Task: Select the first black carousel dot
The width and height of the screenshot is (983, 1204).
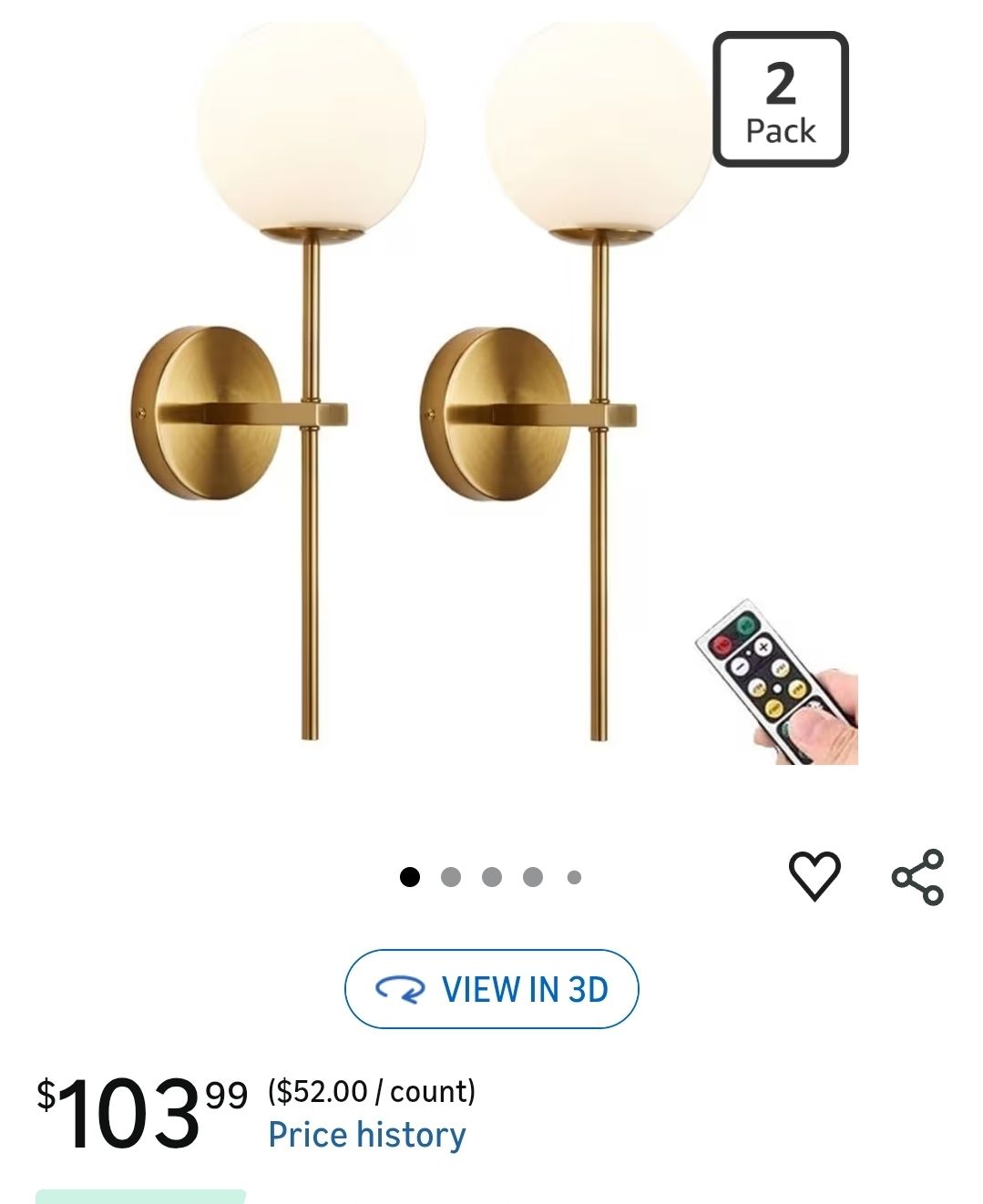Action: [410, 877]
